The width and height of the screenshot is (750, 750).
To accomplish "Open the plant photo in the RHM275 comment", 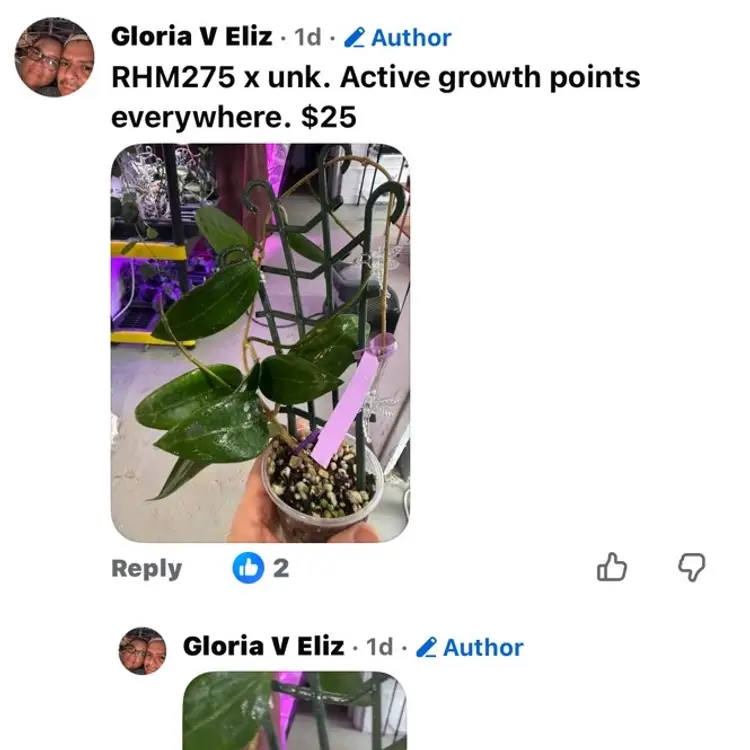I will point(259,342).
